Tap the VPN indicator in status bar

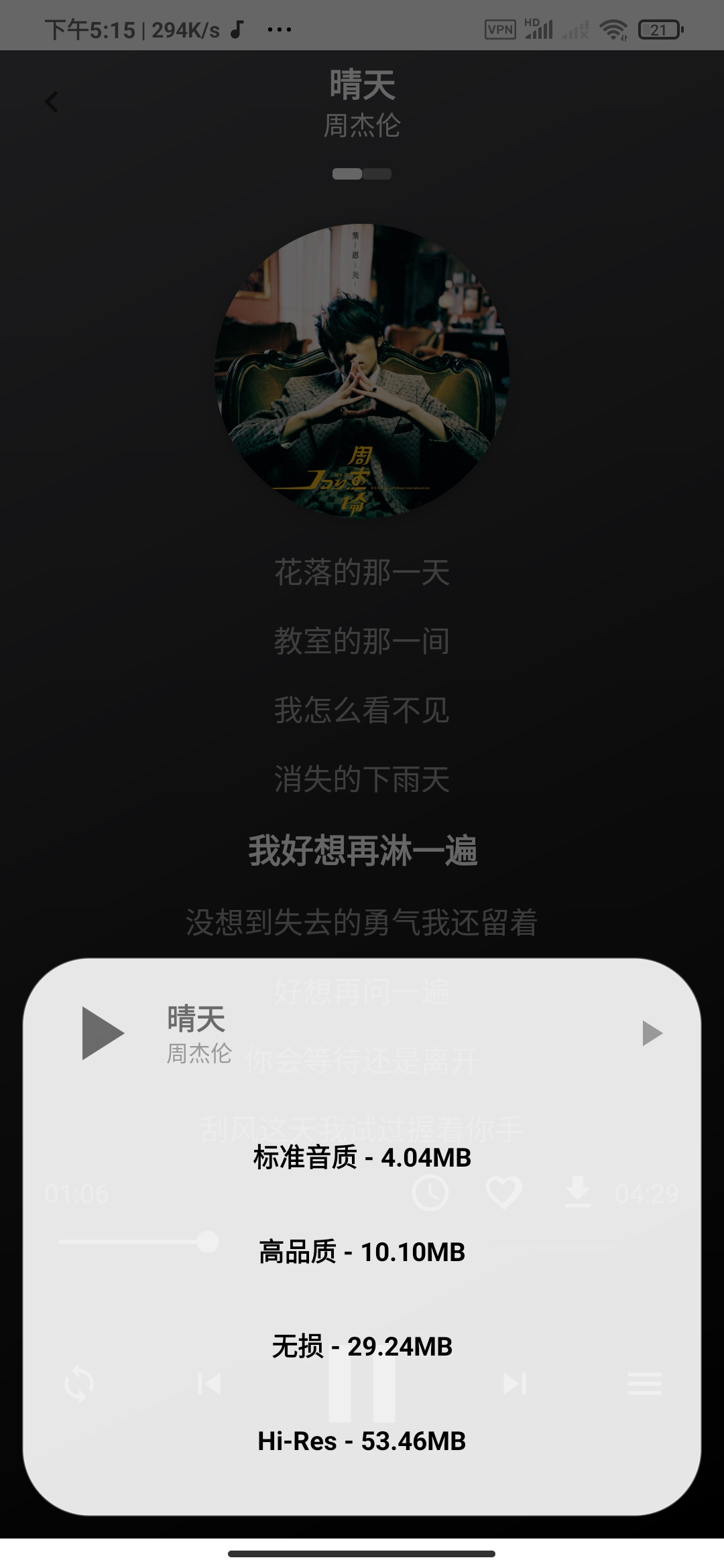click(499, 29)
